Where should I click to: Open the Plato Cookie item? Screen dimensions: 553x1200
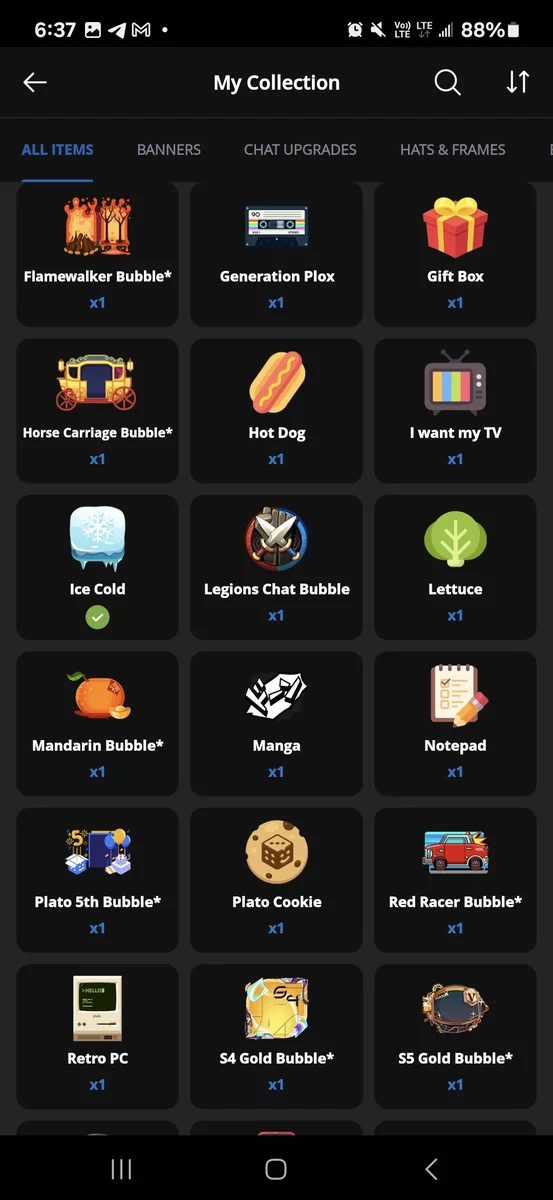pos(276,880)
